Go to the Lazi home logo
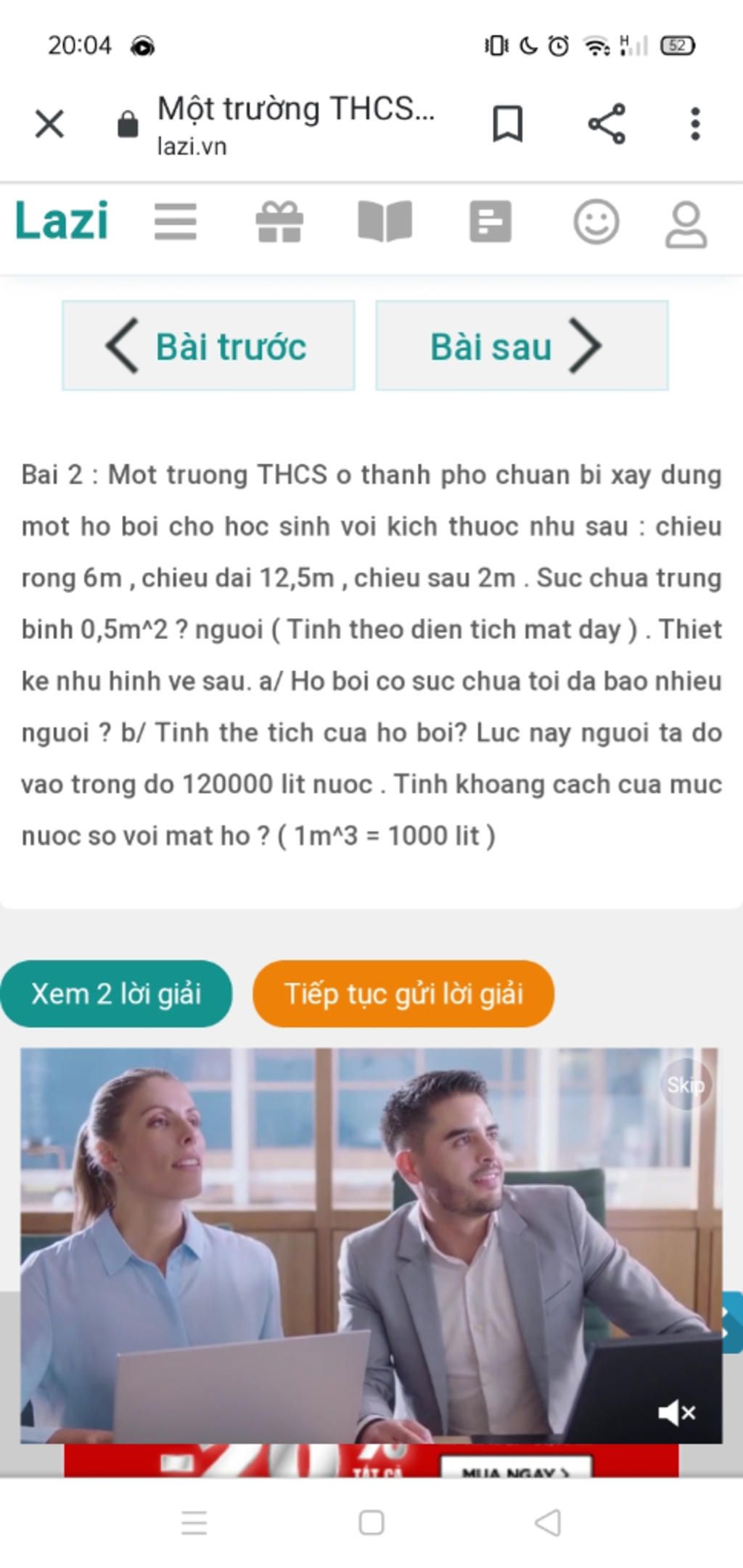This screenshot has height=1568, width=743. tap(62, 220)
